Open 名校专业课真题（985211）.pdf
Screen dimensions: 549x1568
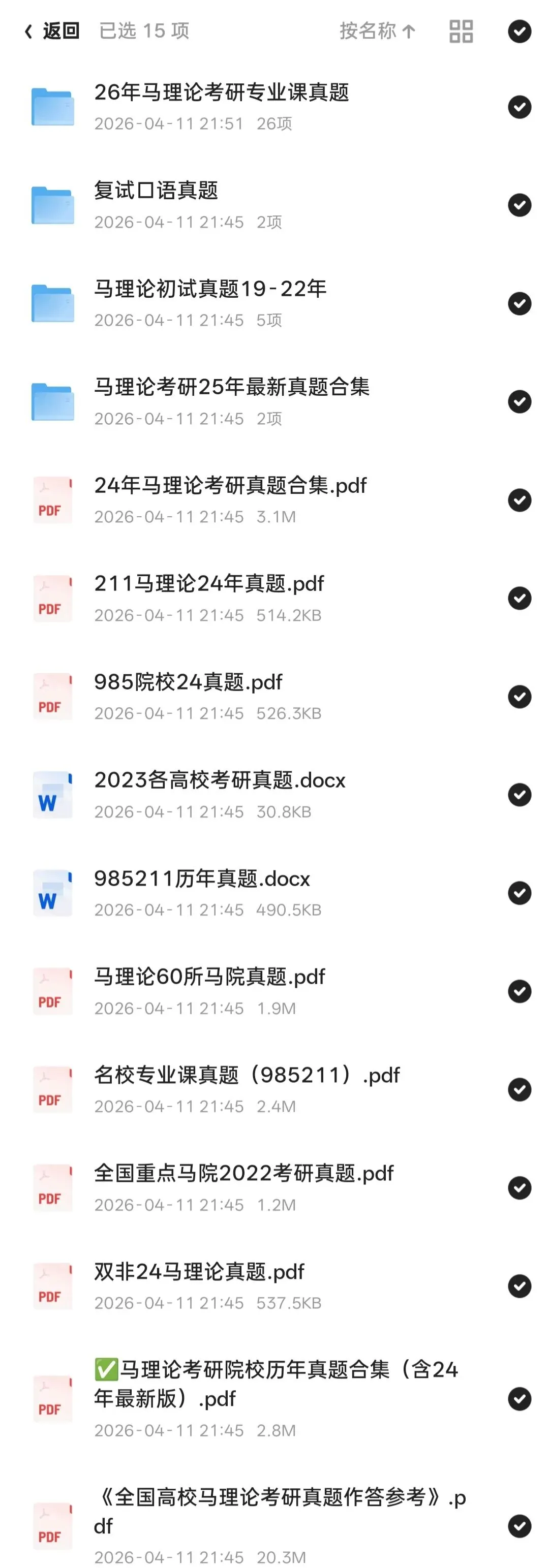[247, 1075]
